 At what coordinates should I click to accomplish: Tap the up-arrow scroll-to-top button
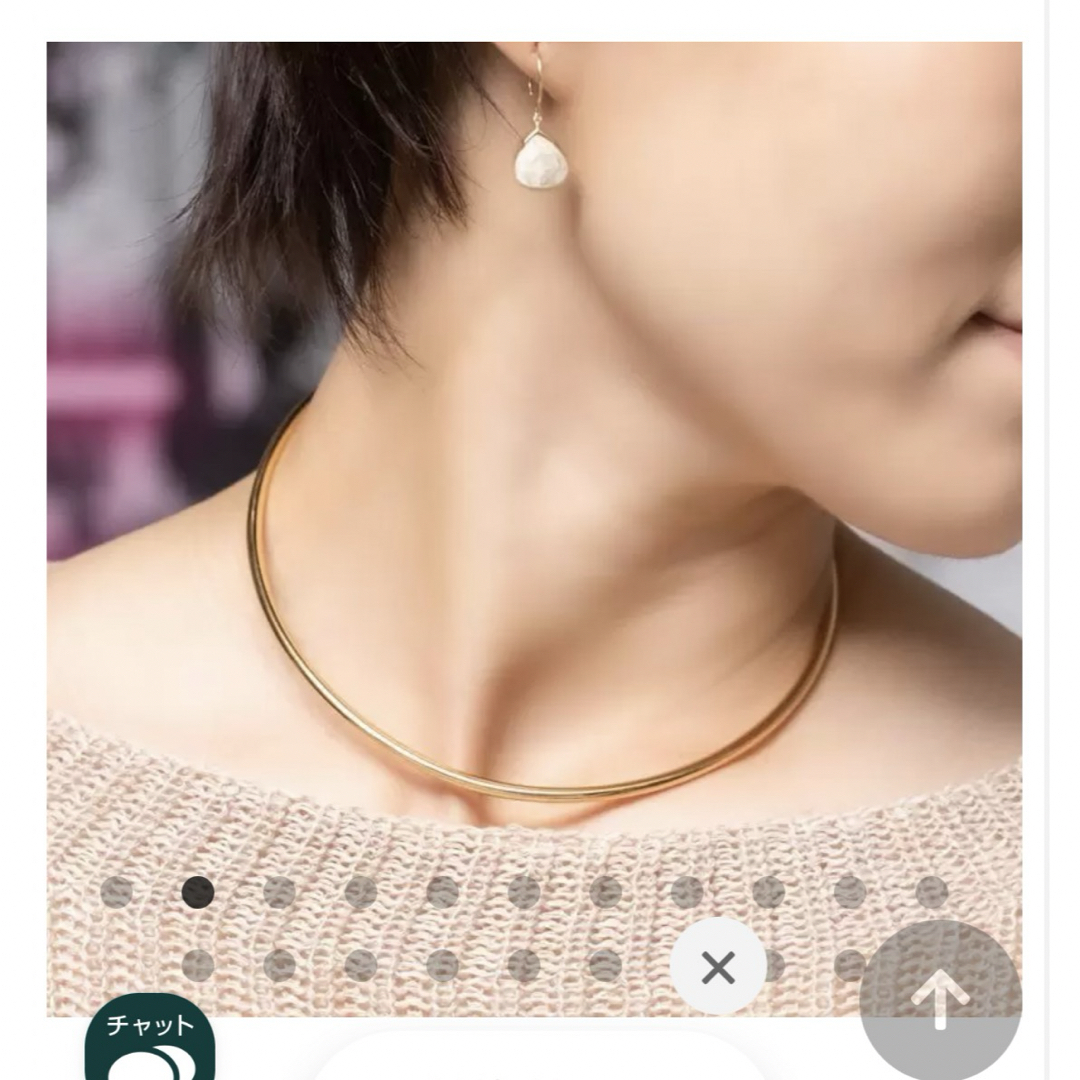[940, 1000]
